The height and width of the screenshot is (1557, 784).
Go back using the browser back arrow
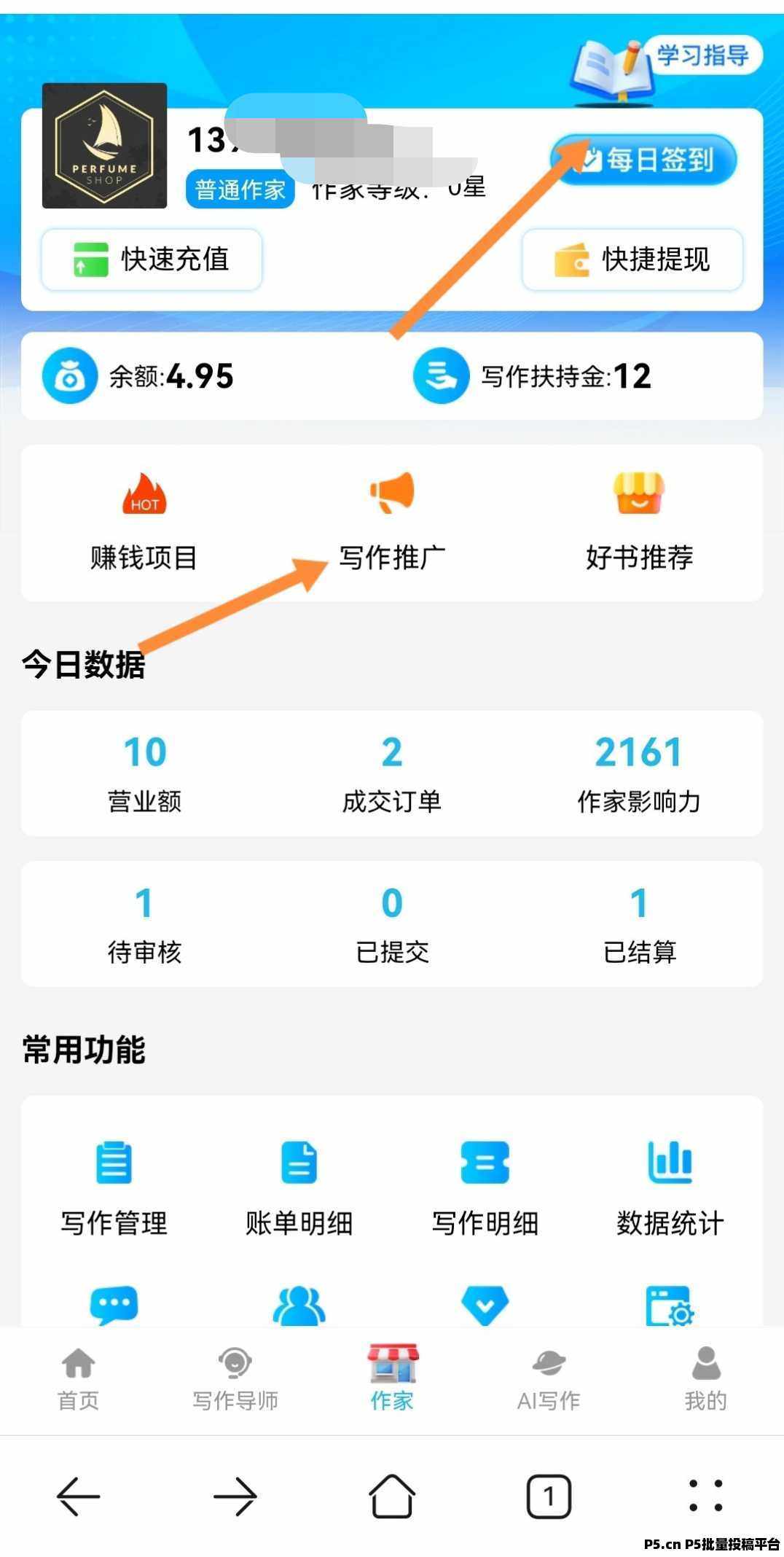tap(79, 1496)
